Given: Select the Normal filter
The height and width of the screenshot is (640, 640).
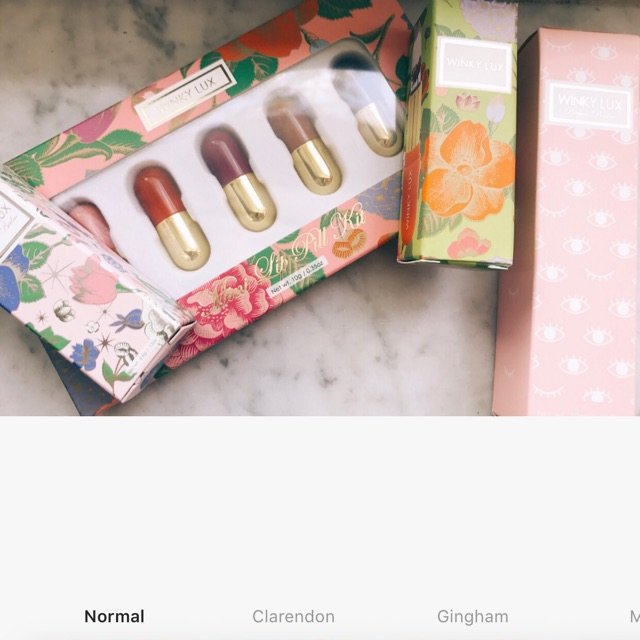Looking at the screenshot, I should [114, 616].
